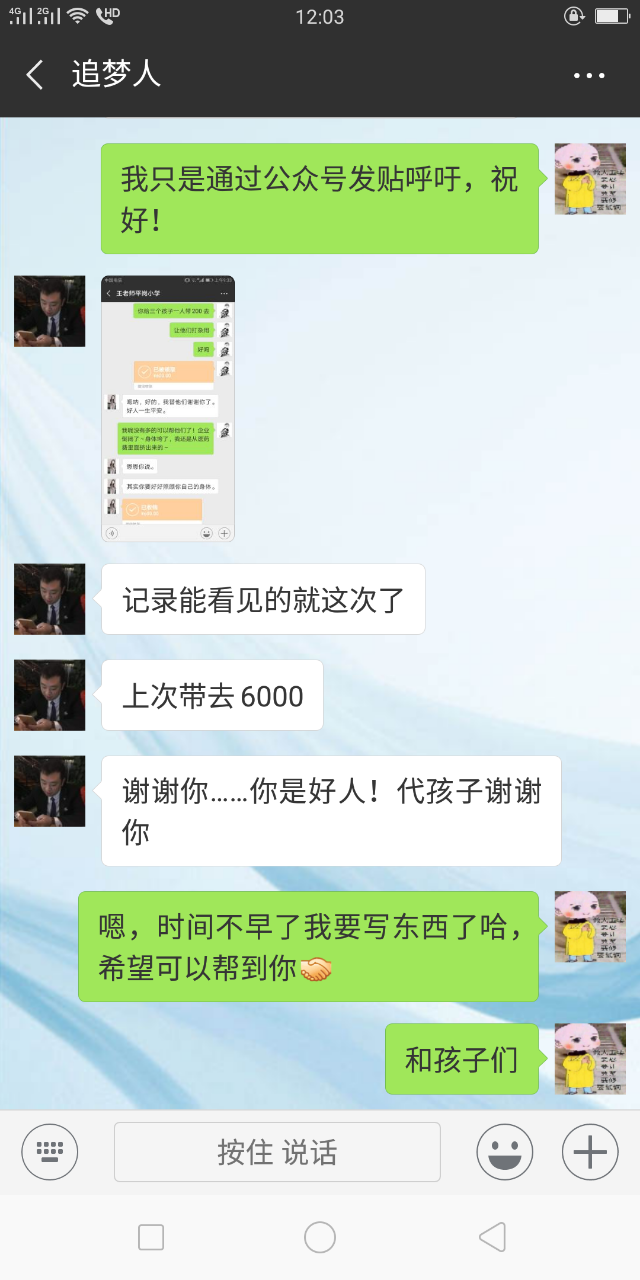640x1280 pixels.
Task: Switch to keyboard text input
Action: pyautogui.click(x=50, y=1152)
